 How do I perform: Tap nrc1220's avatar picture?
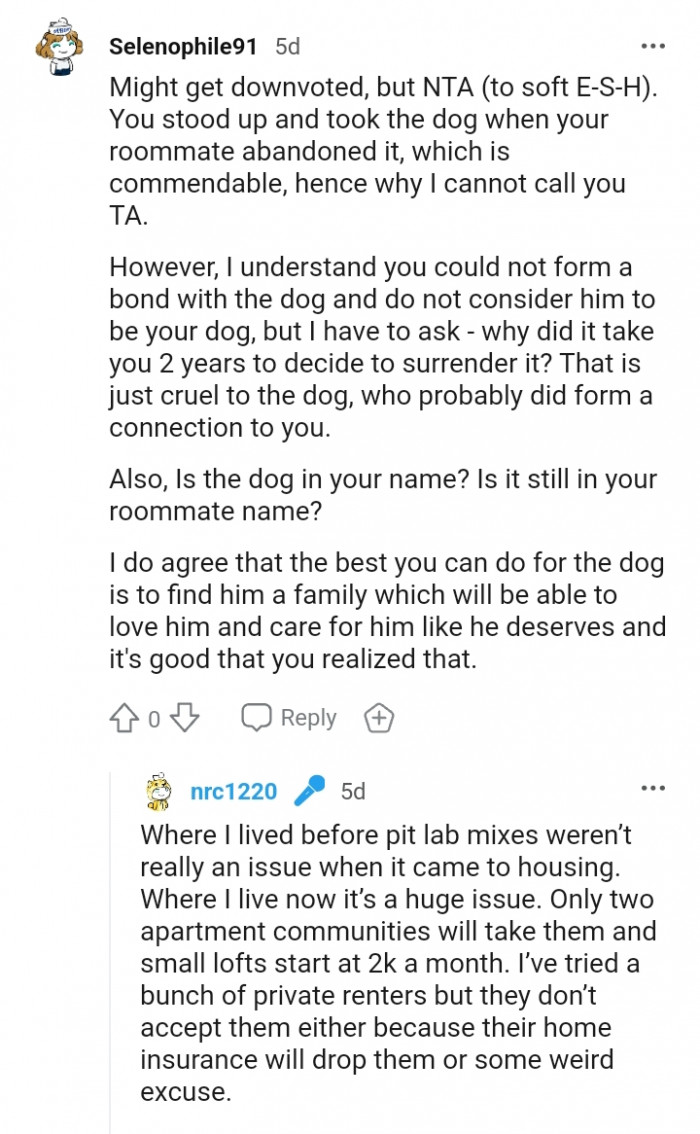158,792
